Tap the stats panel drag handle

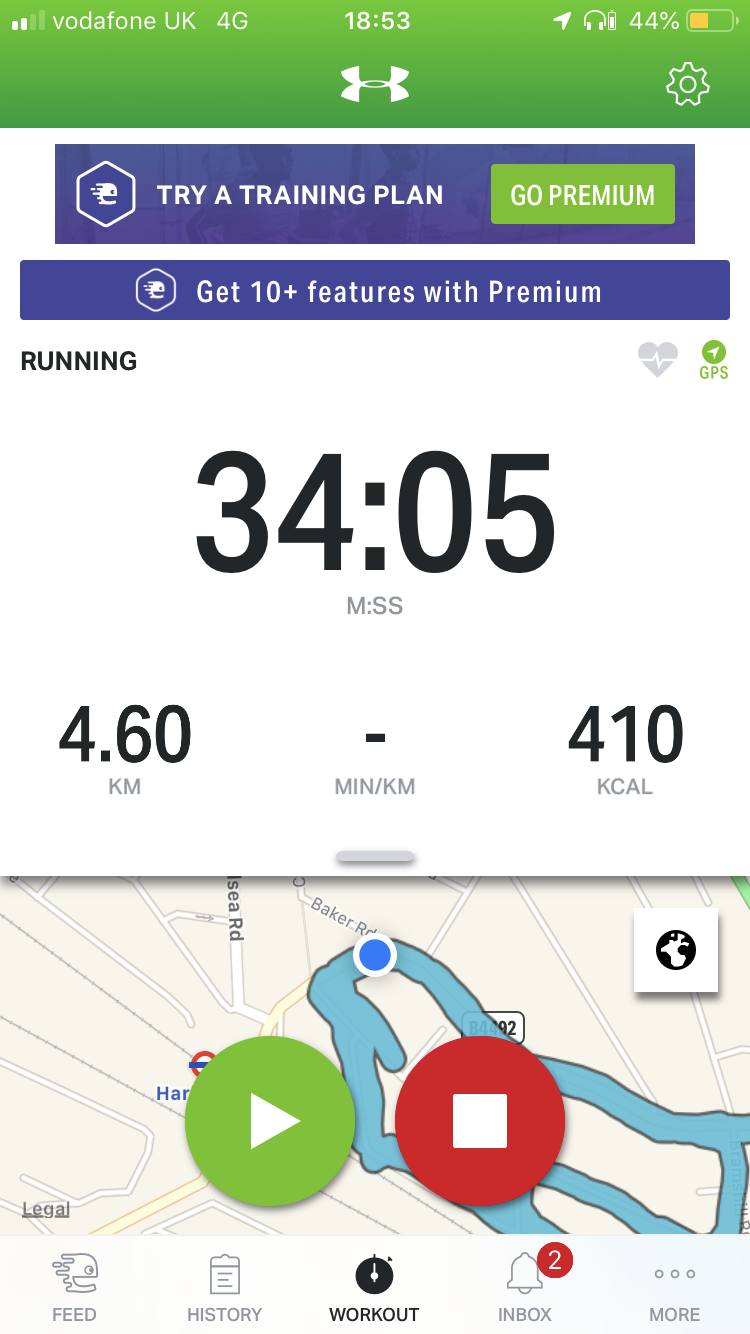pos(375,856)
